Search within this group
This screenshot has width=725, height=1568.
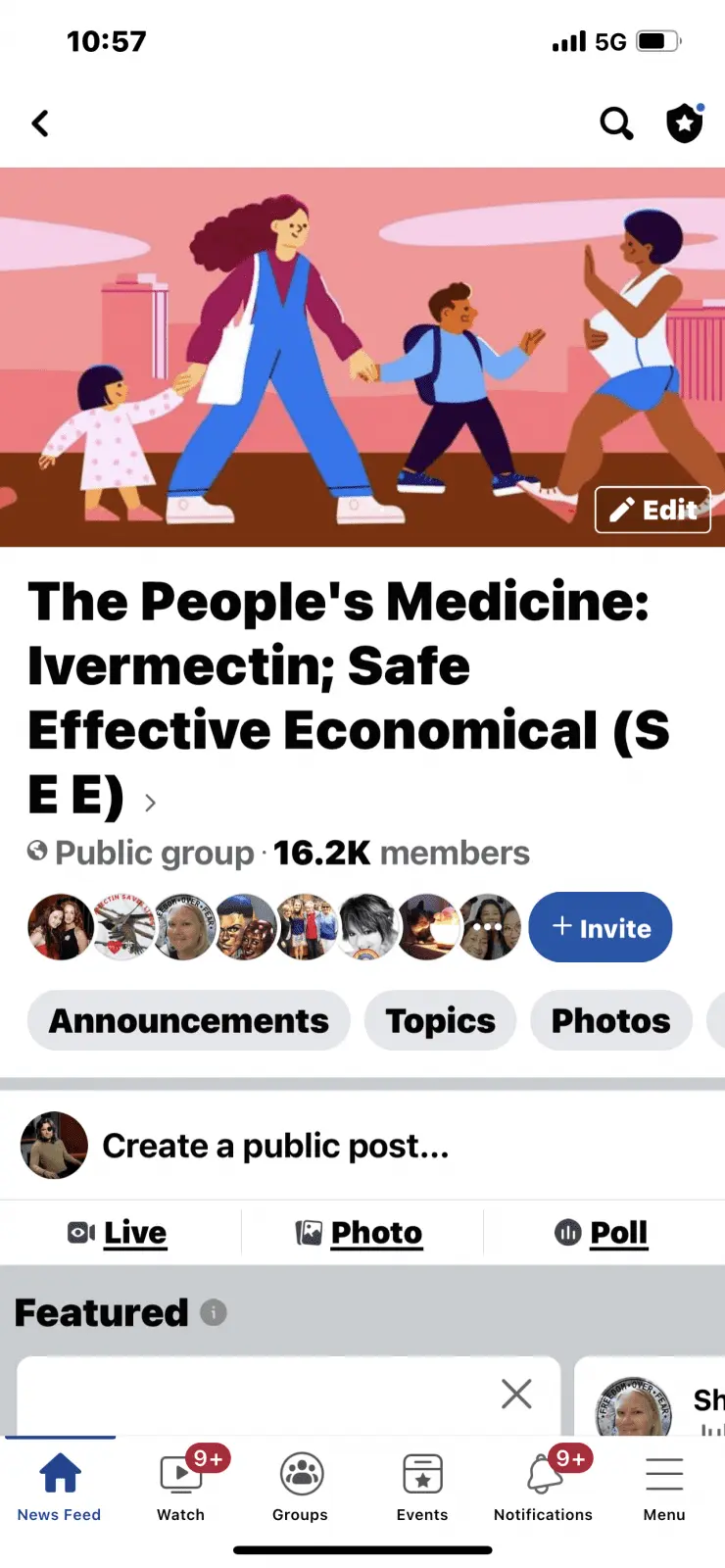pyautogui.click(x=616, y=123)
